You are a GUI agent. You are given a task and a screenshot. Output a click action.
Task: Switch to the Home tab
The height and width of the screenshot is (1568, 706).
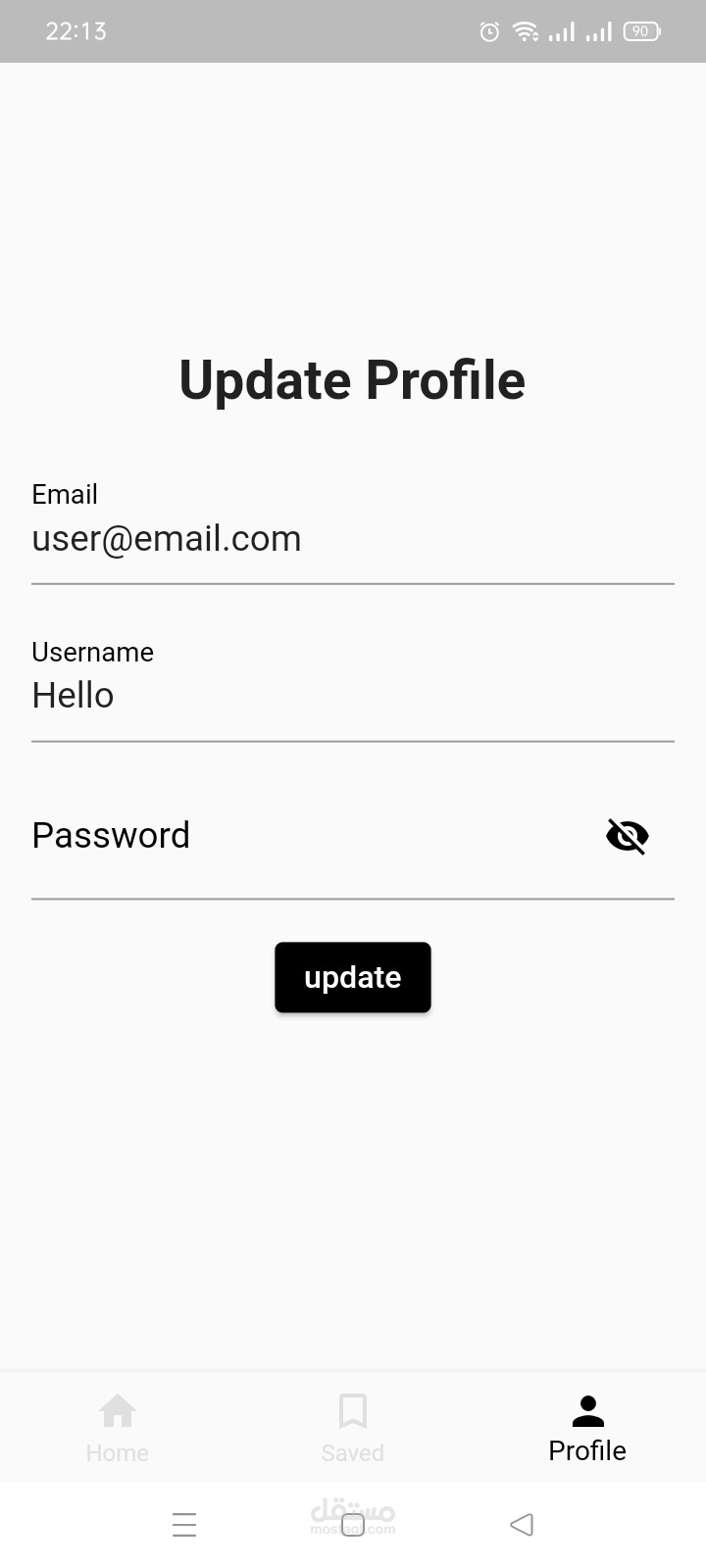118,1428
